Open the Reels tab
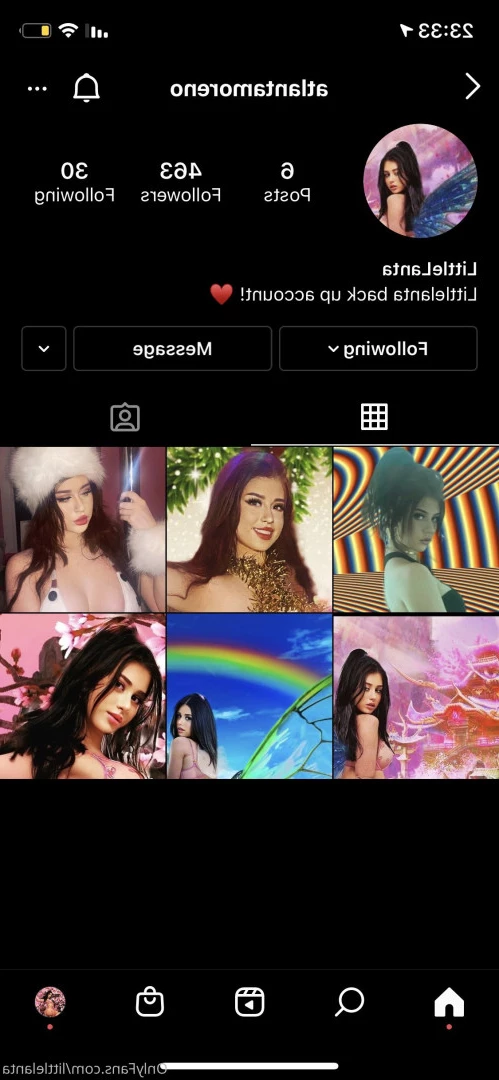 pyautogui.click(x=249, y=1002)
